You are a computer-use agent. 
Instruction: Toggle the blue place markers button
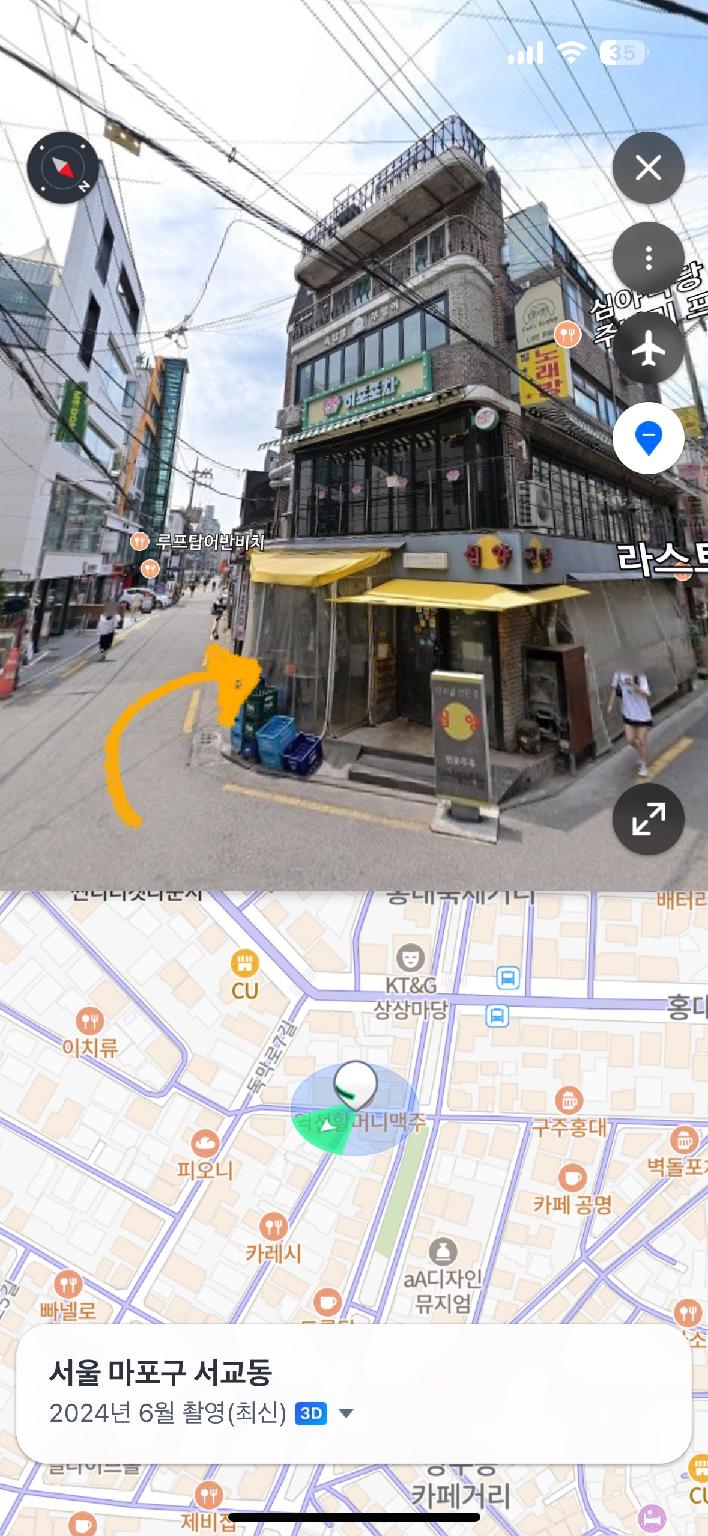648,438
